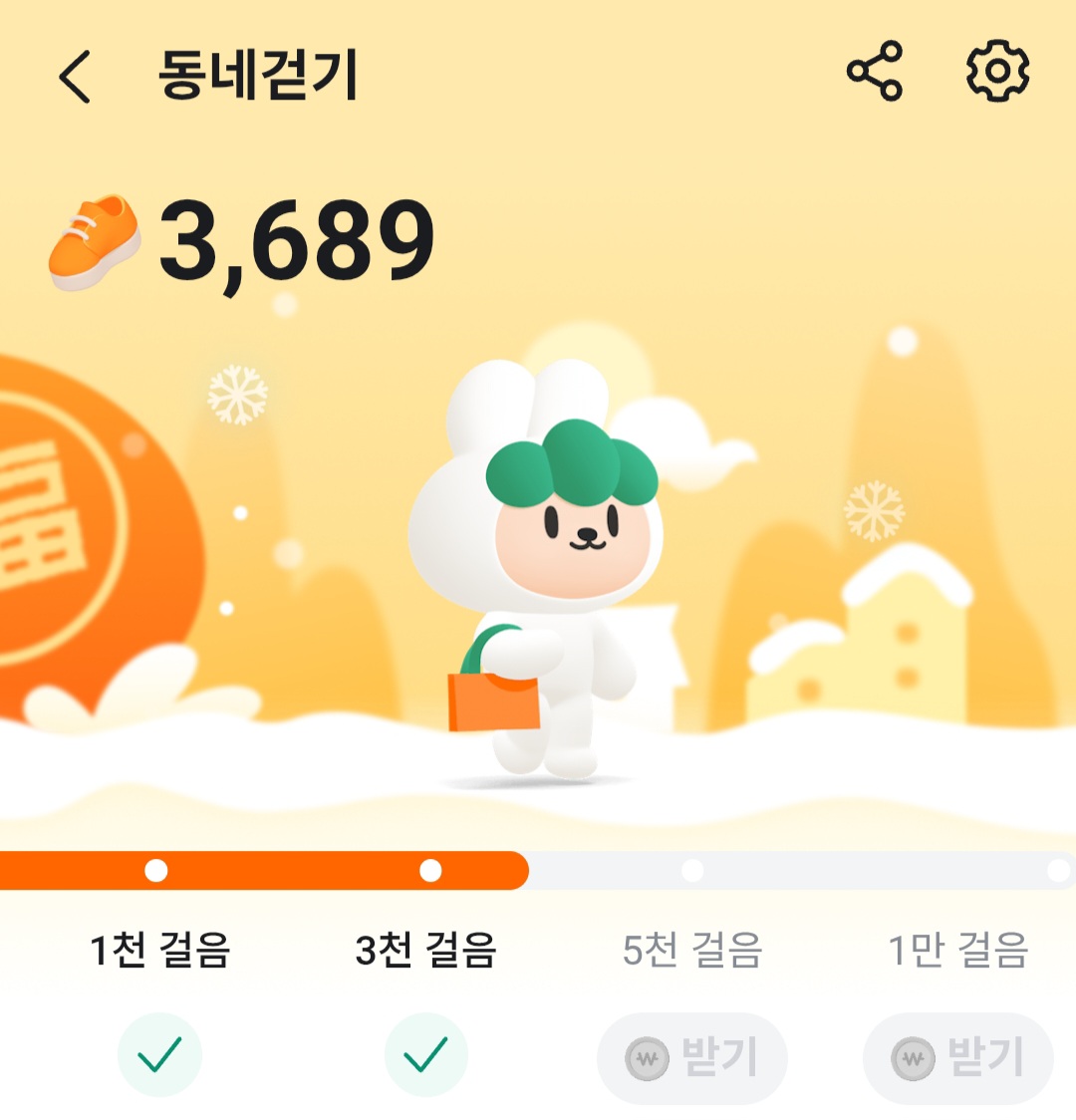Open the settings gear
1076x1120 pixels.
coord(997,71)
